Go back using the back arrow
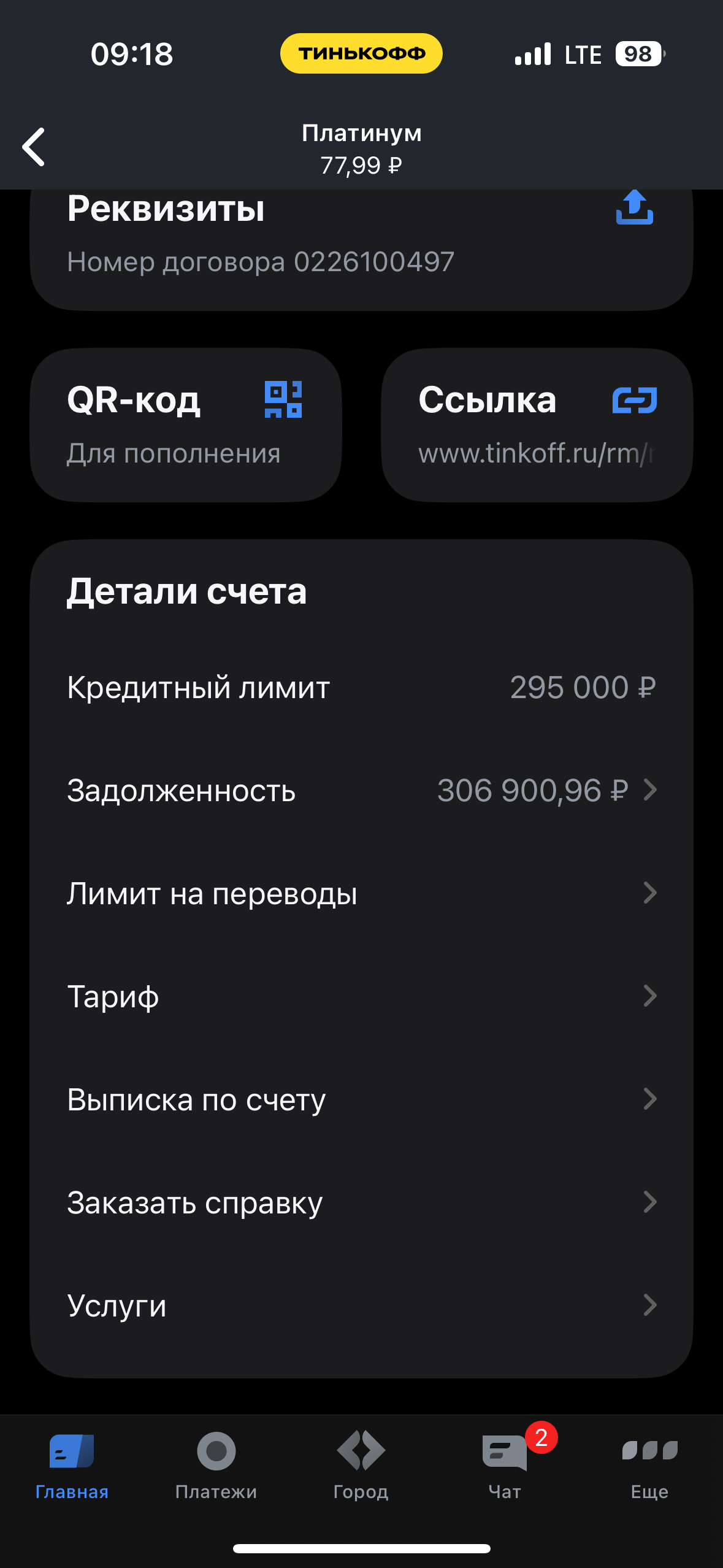The image size is (723, 1568). [x=34, y=147]
